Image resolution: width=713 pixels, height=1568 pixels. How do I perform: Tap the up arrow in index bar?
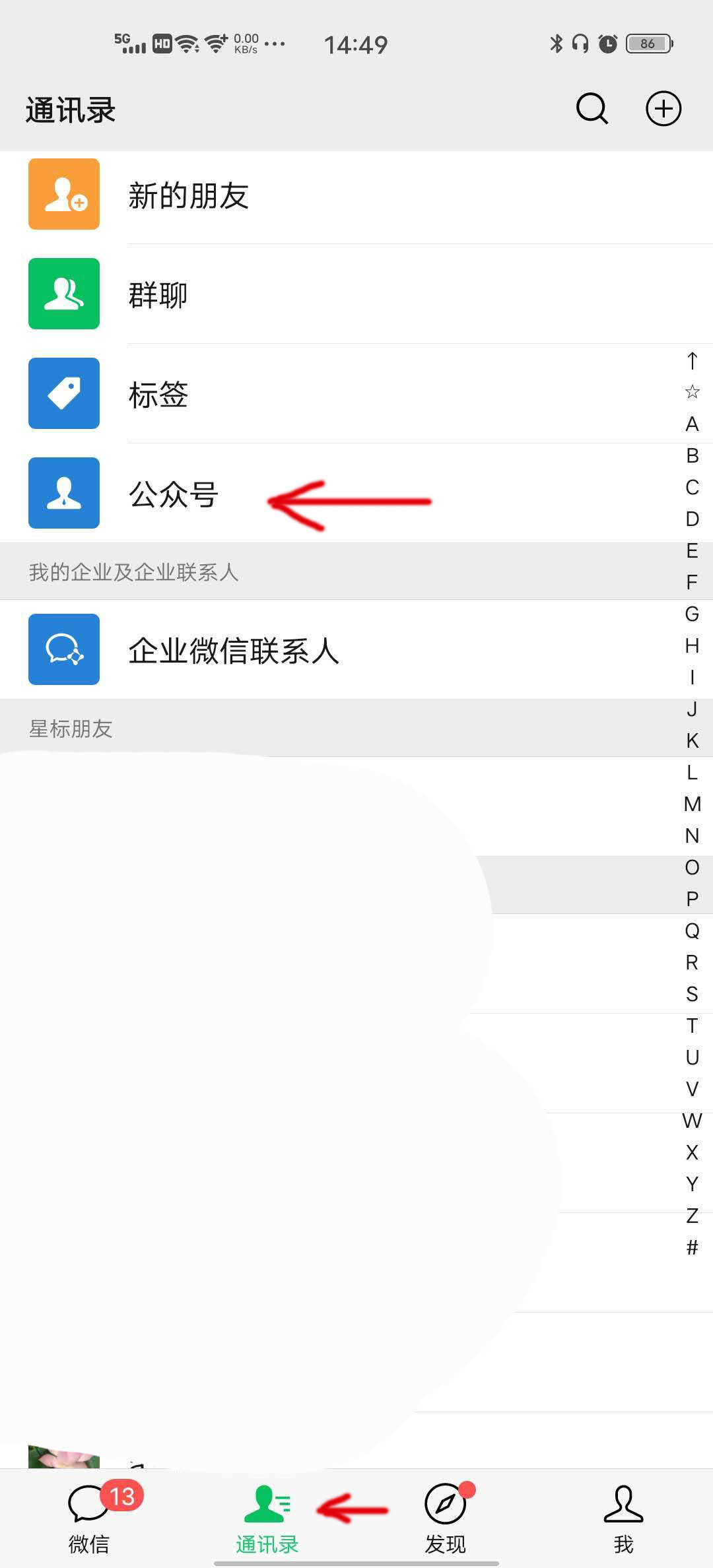pos(692,360)
